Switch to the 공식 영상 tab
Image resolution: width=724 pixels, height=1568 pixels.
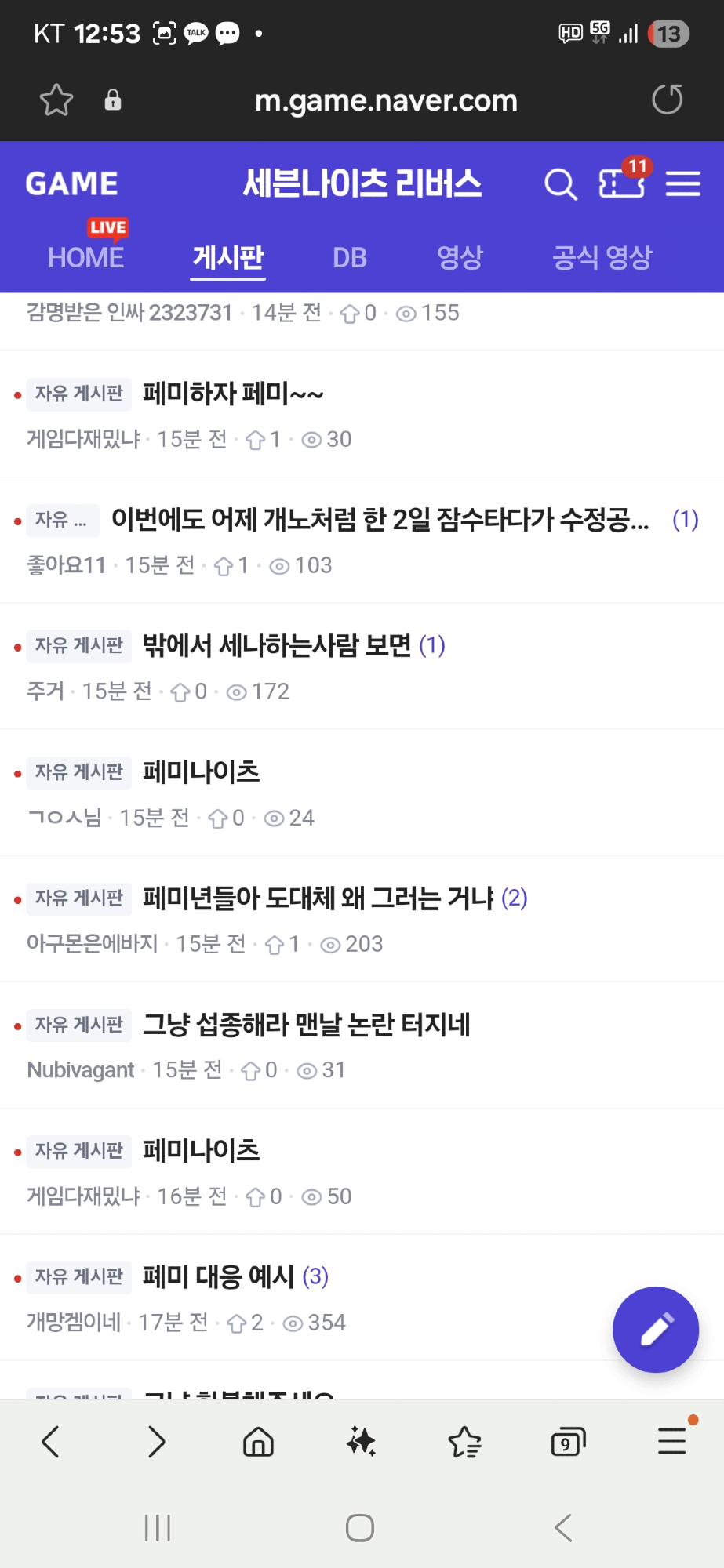coord(602,257)
